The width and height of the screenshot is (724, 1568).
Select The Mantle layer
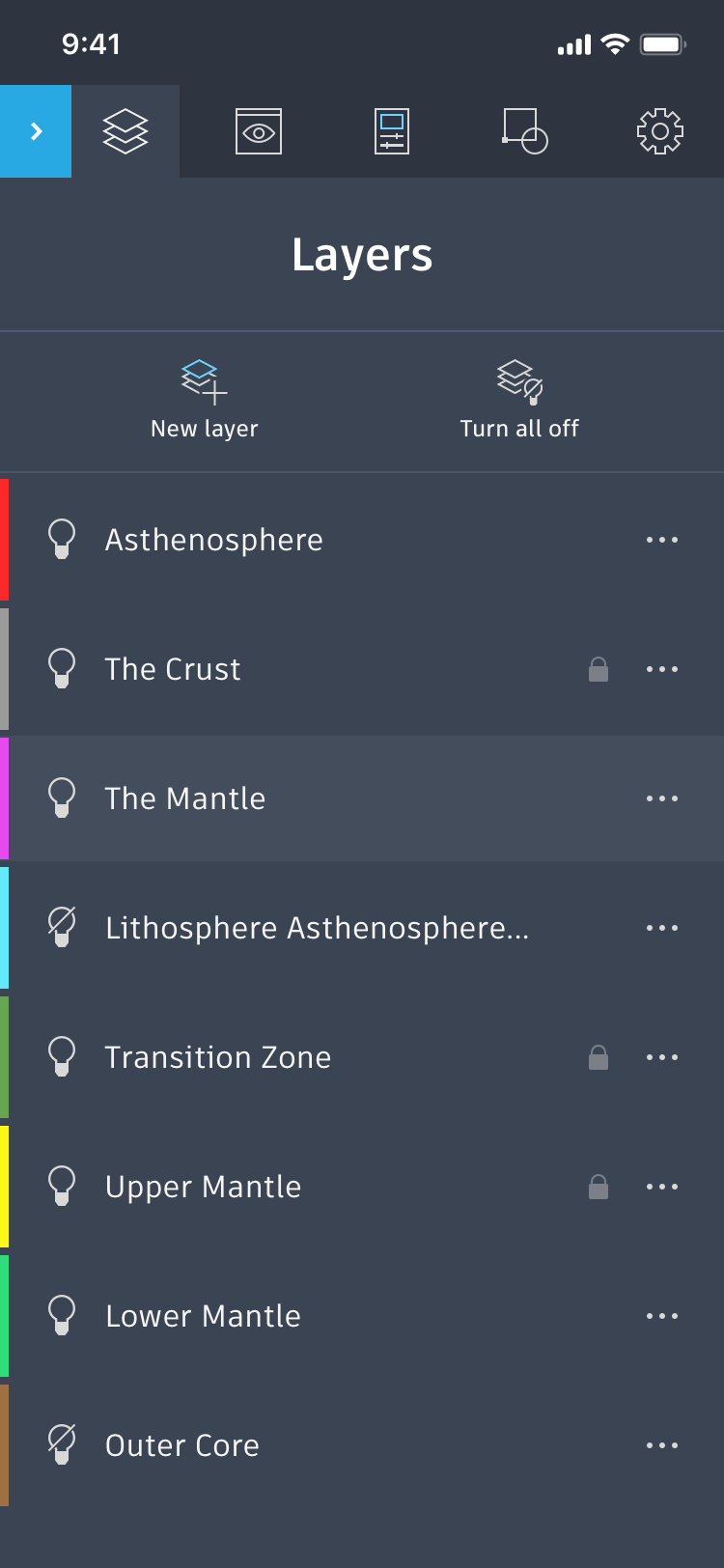tap(362, 798)
